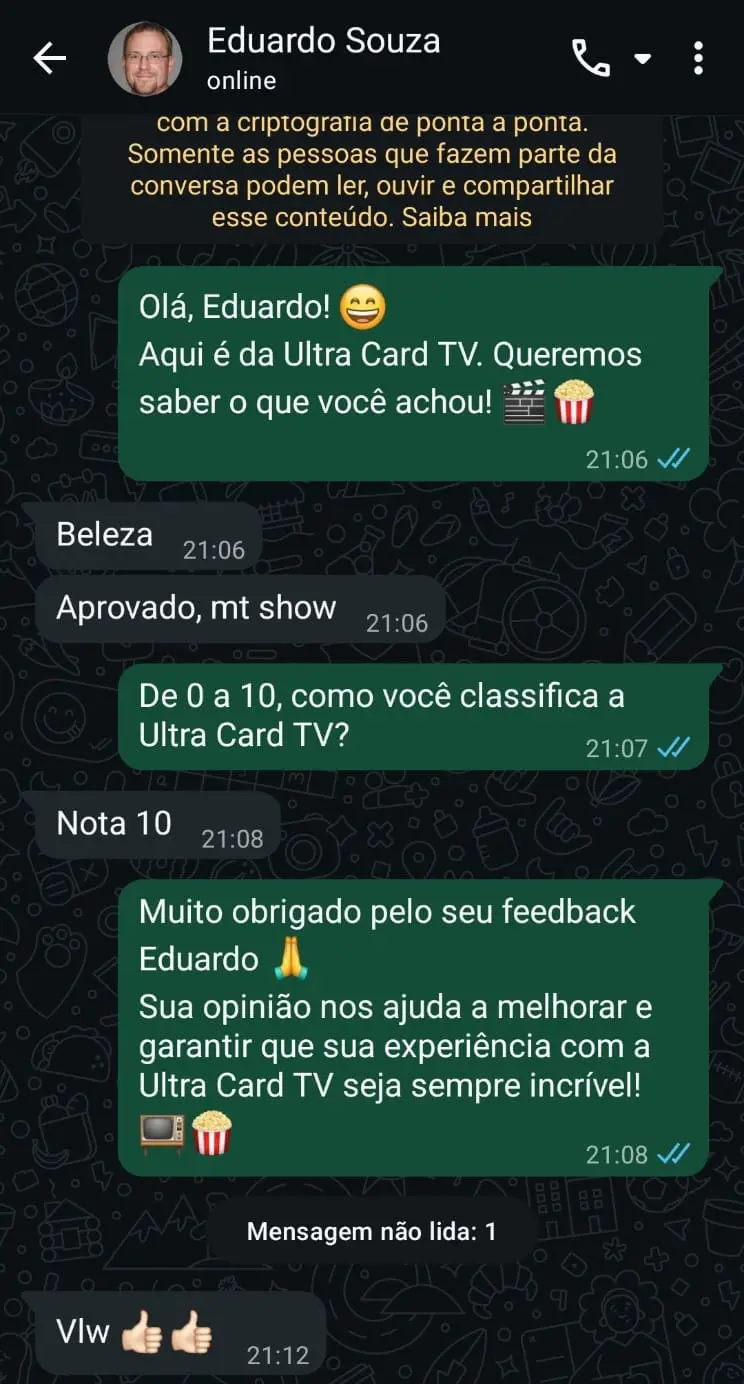This screenshot has width=744, height=1384.
Task: Tap the 'Mensagem não lida: 1' banner
Action: pos(372,1229)
